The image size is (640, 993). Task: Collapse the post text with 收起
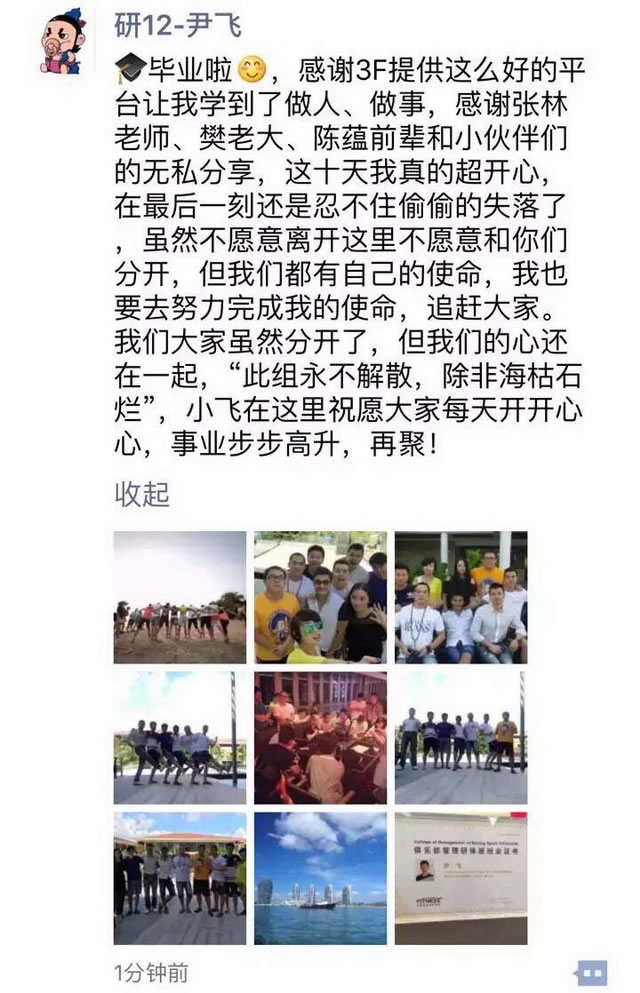141,493
